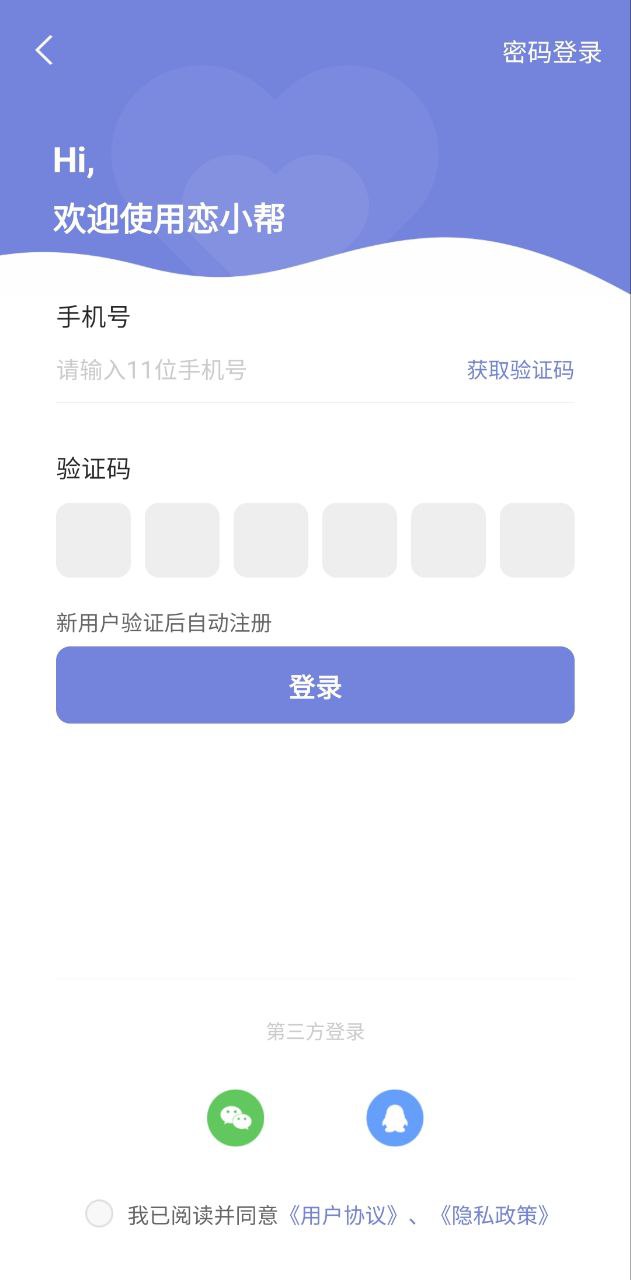Tap 获取验证码 to request a code
The height and width of the screenshot is (1280, 631).
click(520, 371)
